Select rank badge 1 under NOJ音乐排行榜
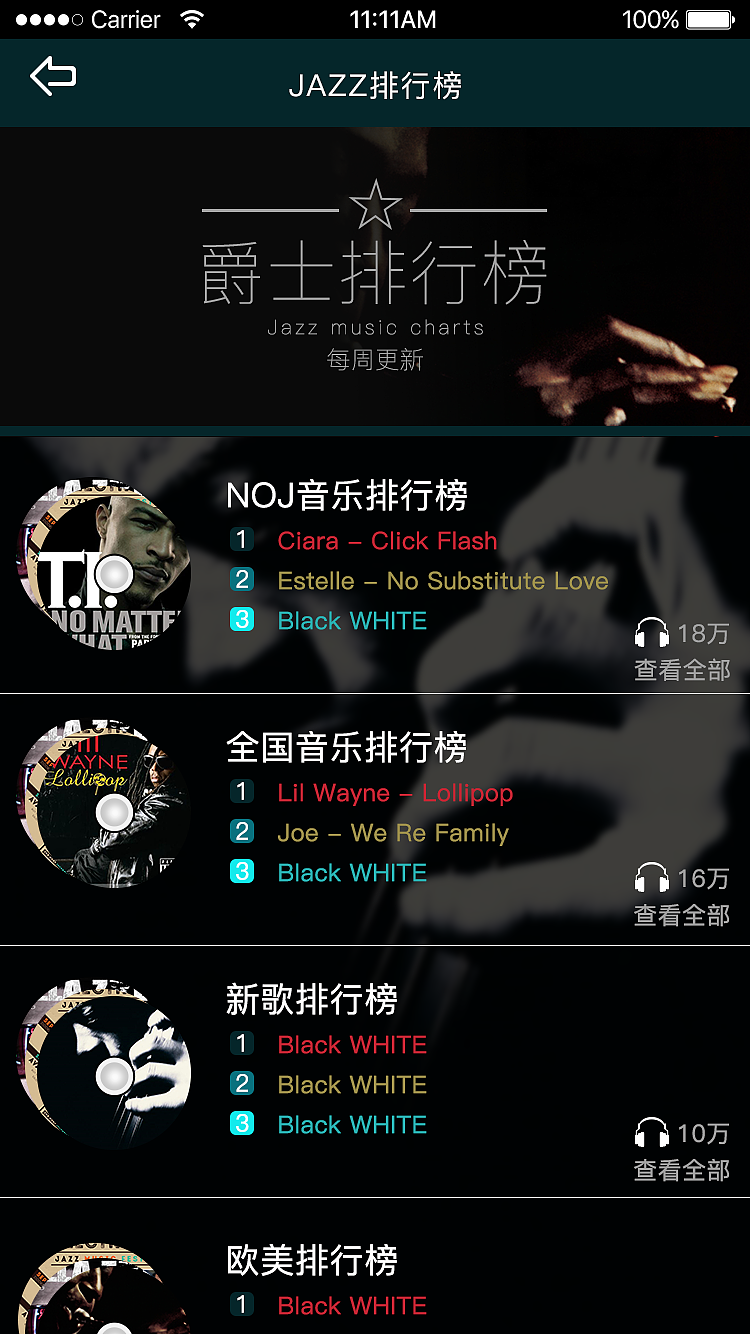 click(241, 539)
